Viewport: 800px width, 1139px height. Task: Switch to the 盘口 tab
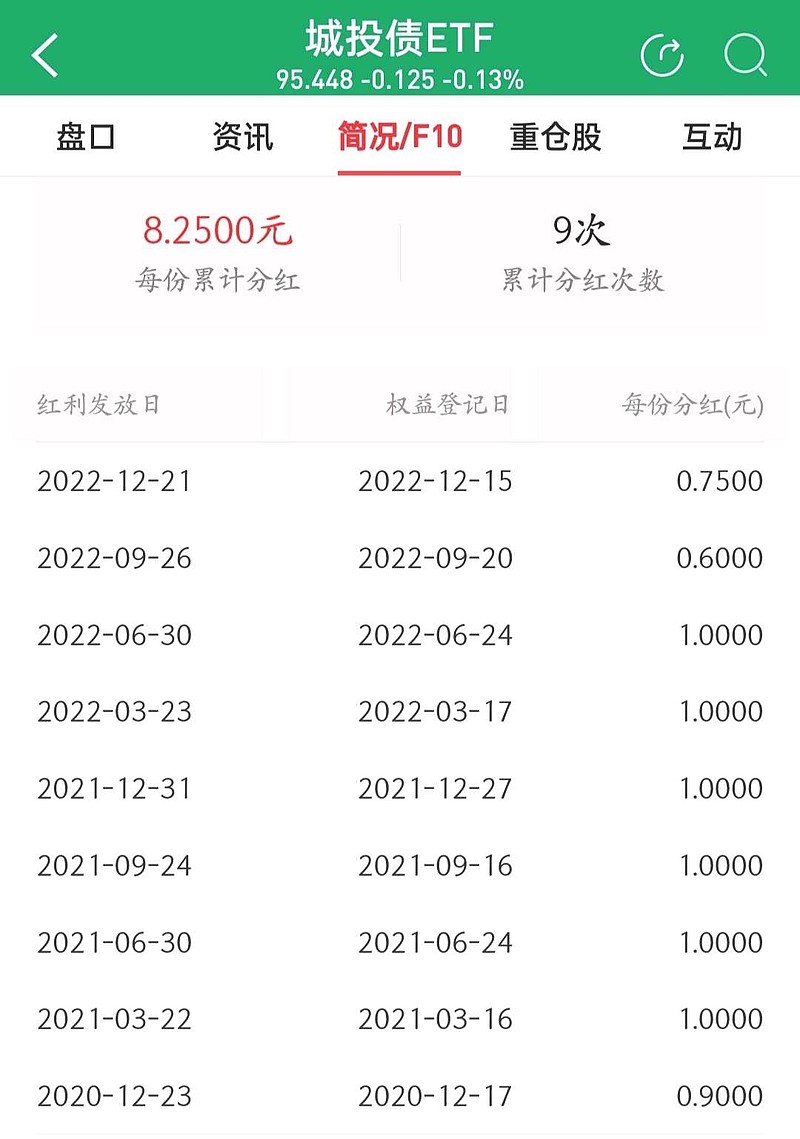click(87, 138)
